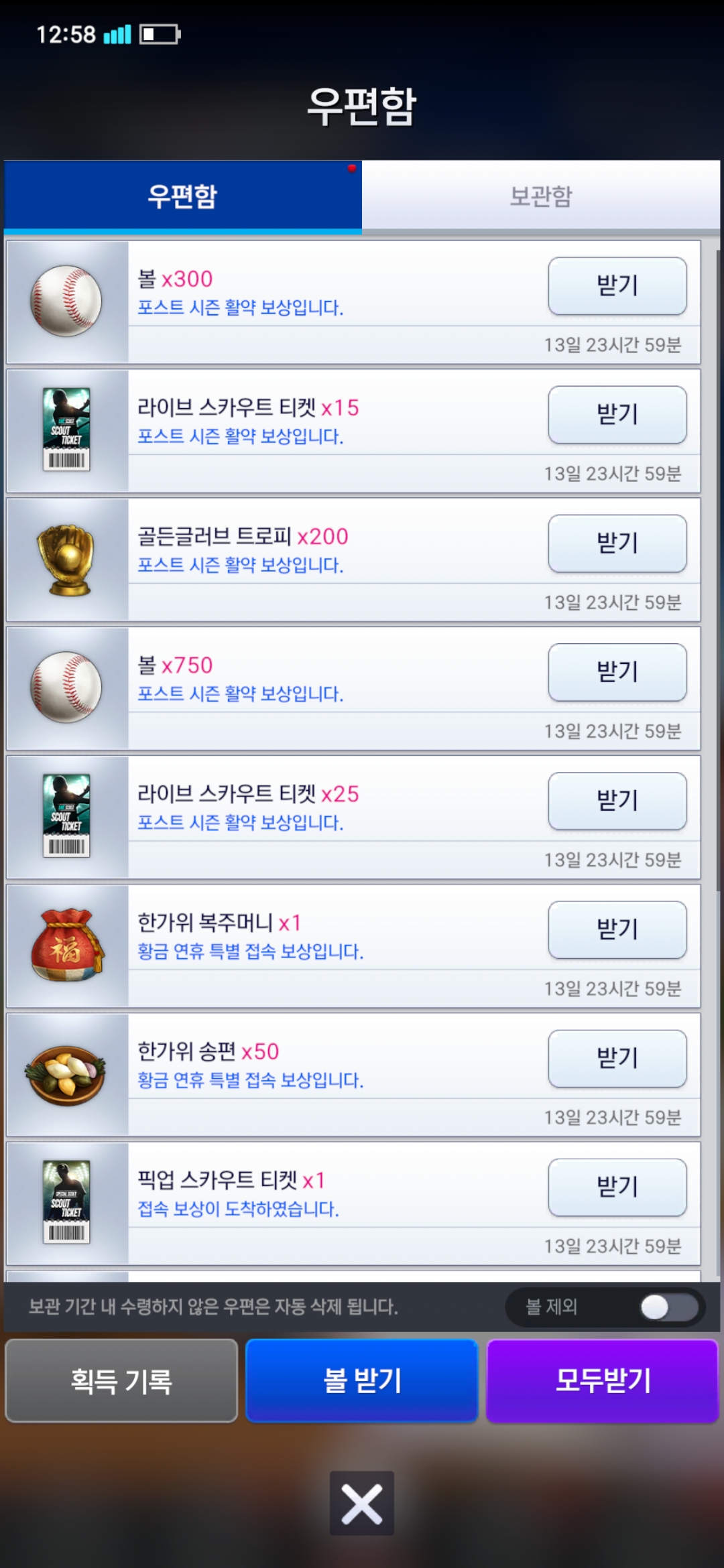Switch to the 보관함 tab

coord(541,196)
